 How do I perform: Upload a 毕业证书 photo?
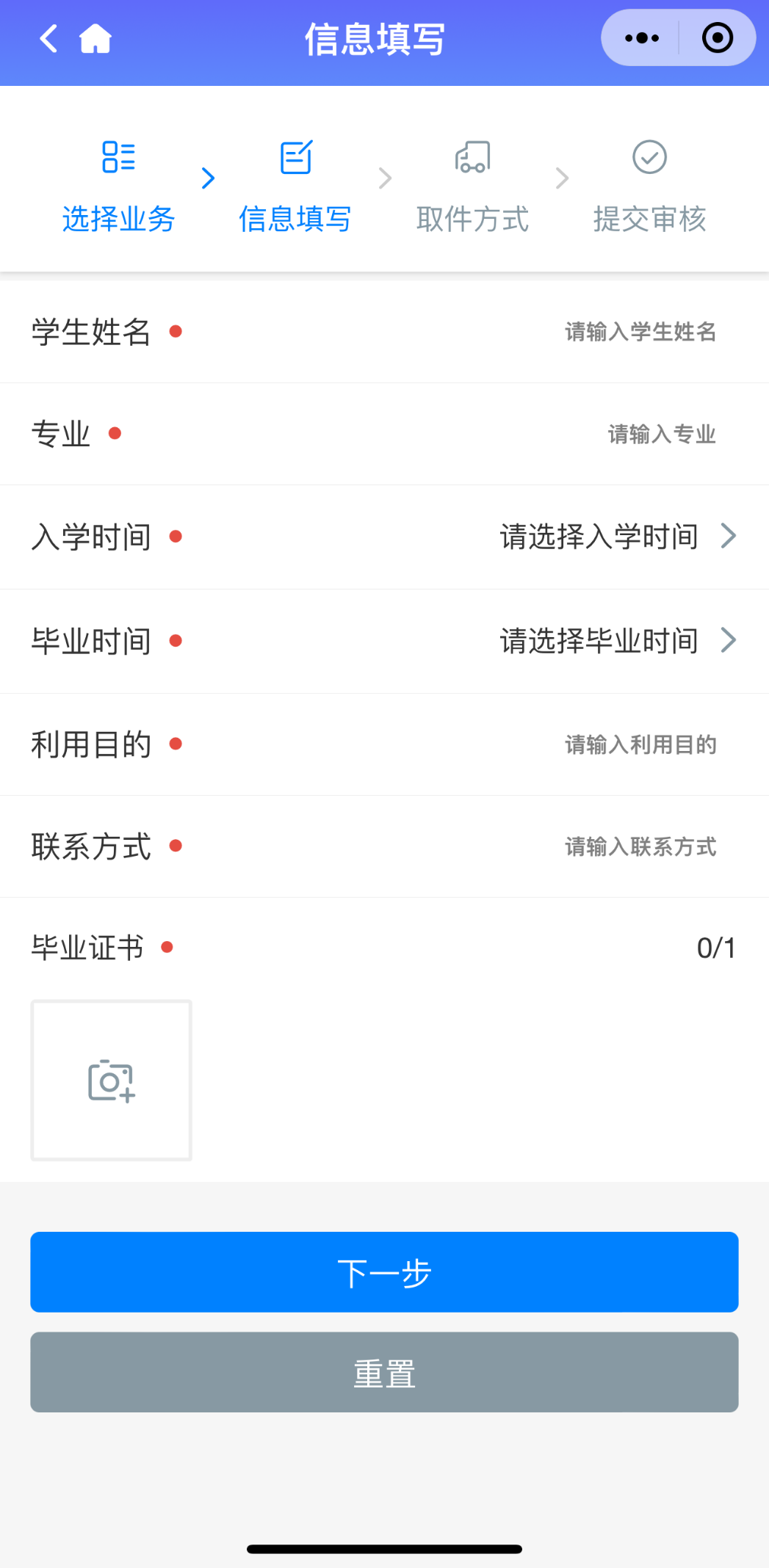[x=111, y=1080]
